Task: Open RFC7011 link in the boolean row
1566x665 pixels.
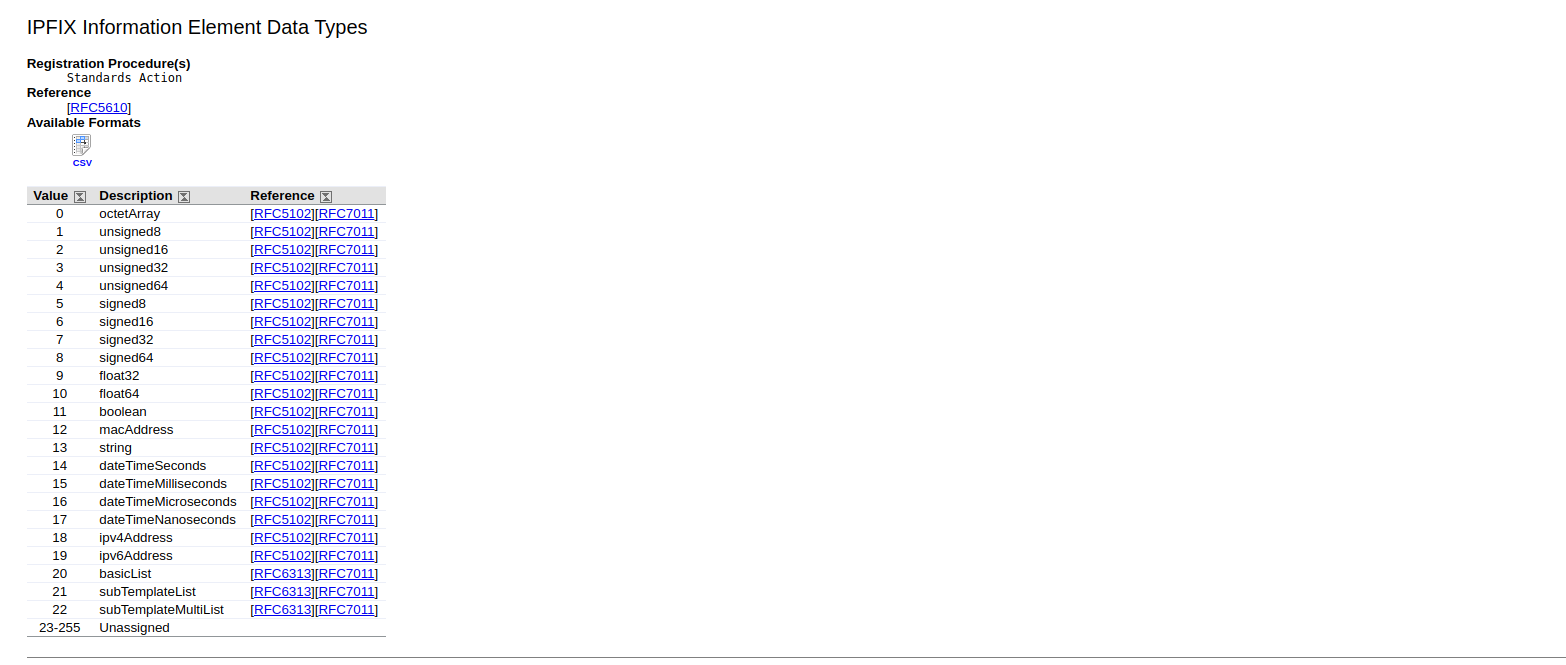Action: click(x=346, y=412)
